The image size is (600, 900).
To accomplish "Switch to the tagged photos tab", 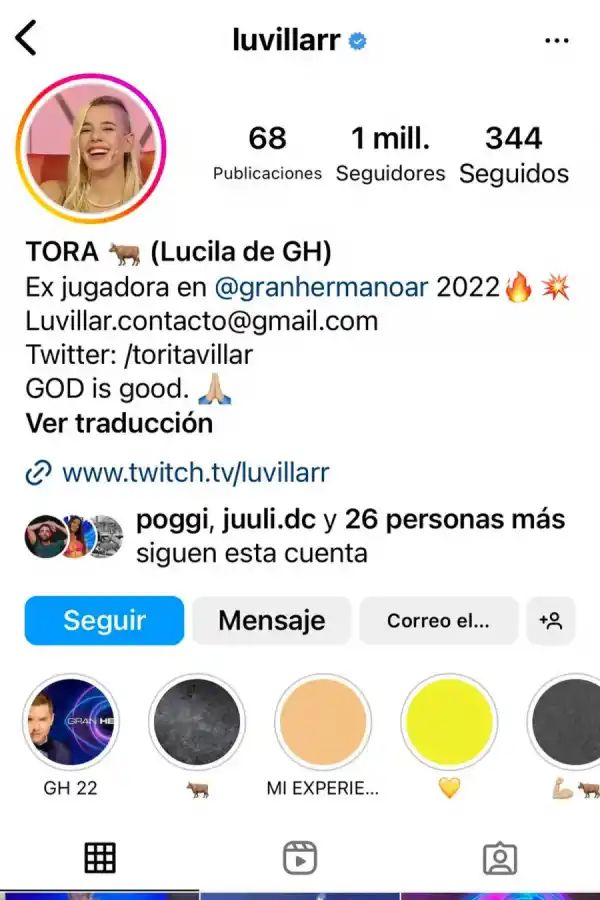I will click(x=500, y=857).
